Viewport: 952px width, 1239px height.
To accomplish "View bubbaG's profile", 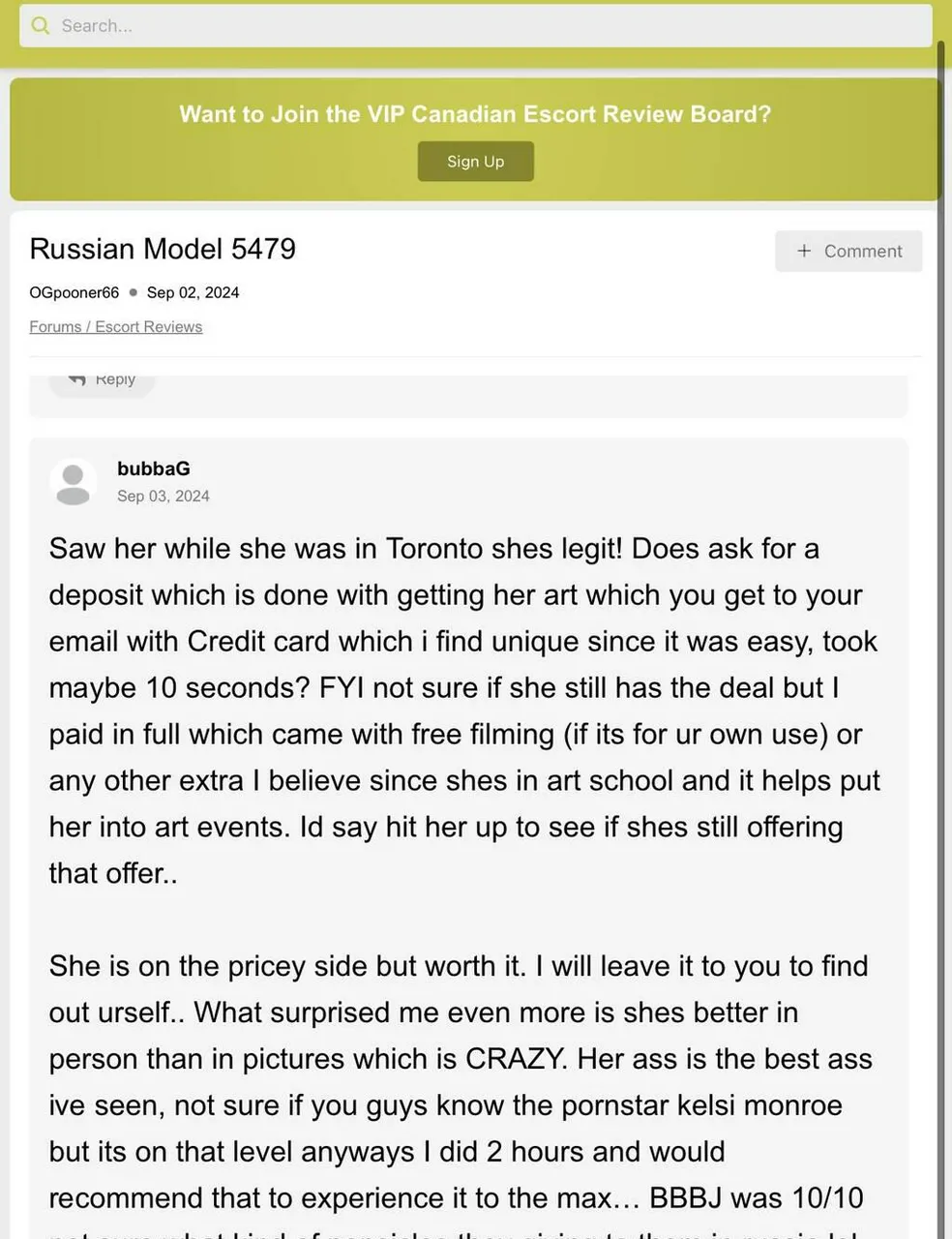I will tap(153, 468).
